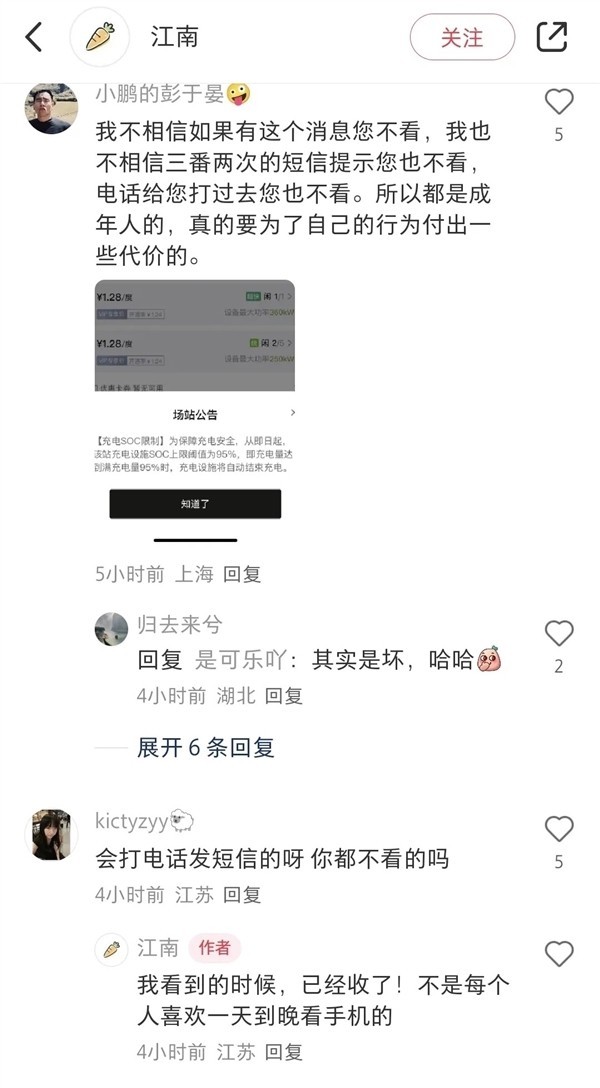600x1088 pixels.
Task: View 小鹏的彭于晏's profile avatar
Action: pyautogui.click(x=51, y=108)
